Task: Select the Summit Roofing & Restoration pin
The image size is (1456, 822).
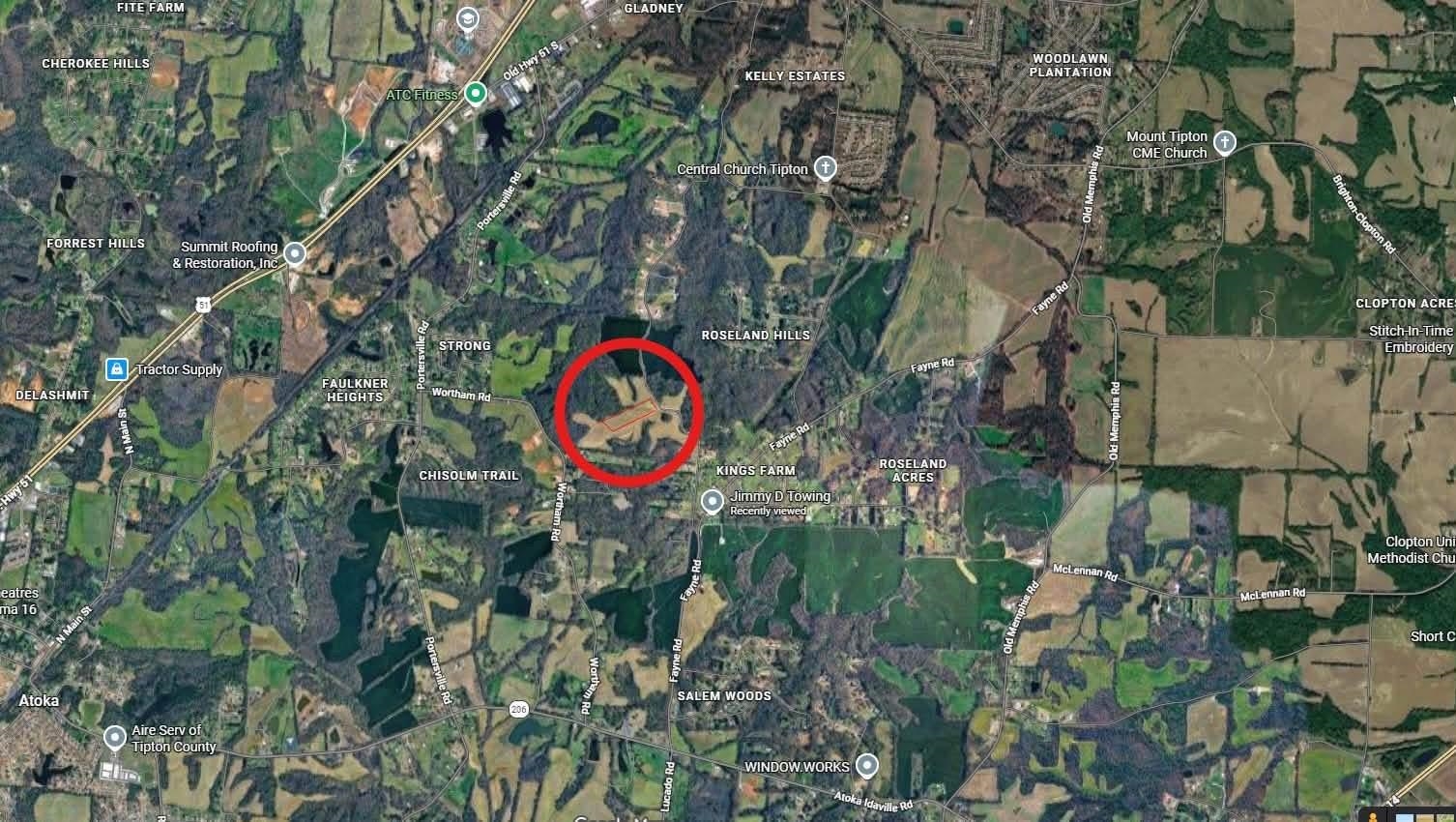Action: (295, 254)
